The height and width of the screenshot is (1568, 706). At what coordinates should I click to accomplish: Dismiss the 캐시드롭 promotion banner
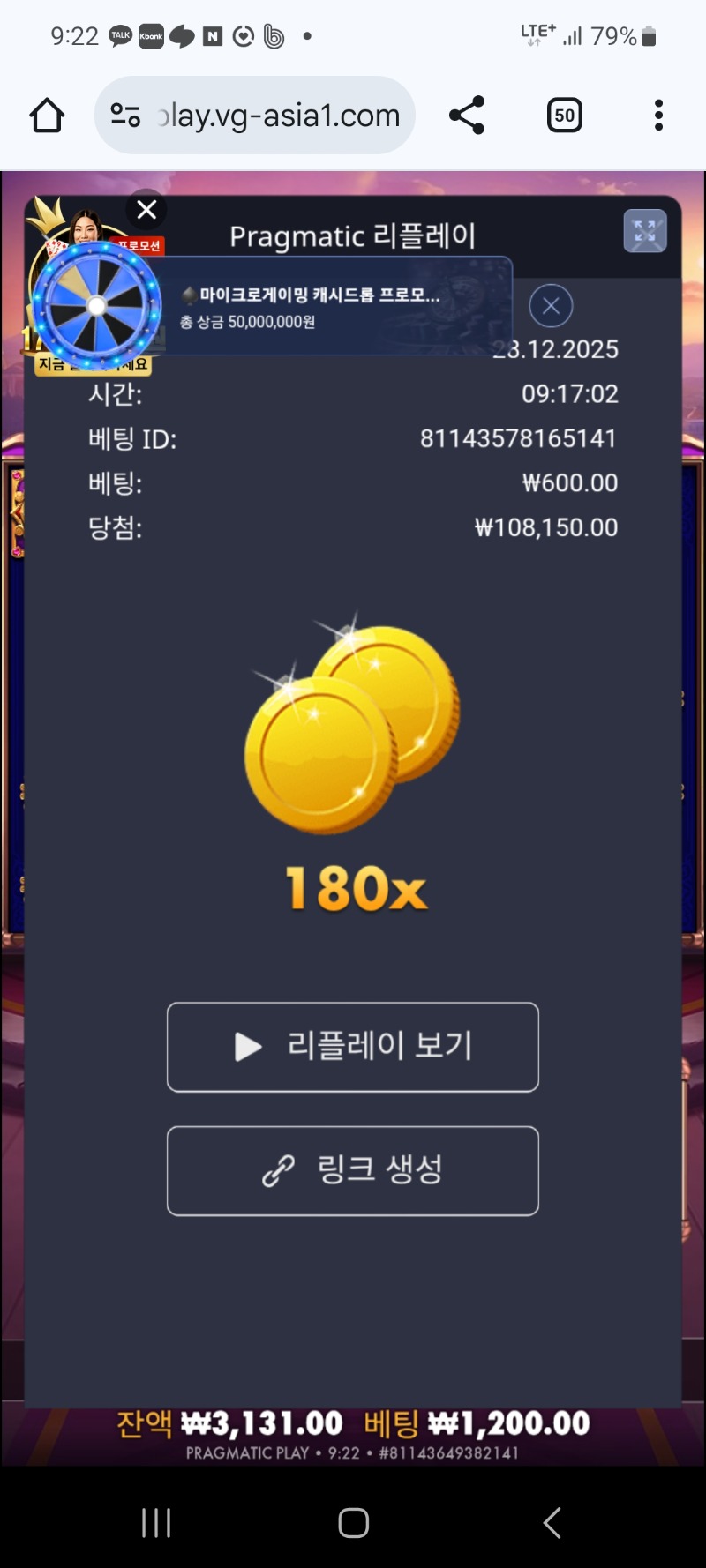[551, 306]
